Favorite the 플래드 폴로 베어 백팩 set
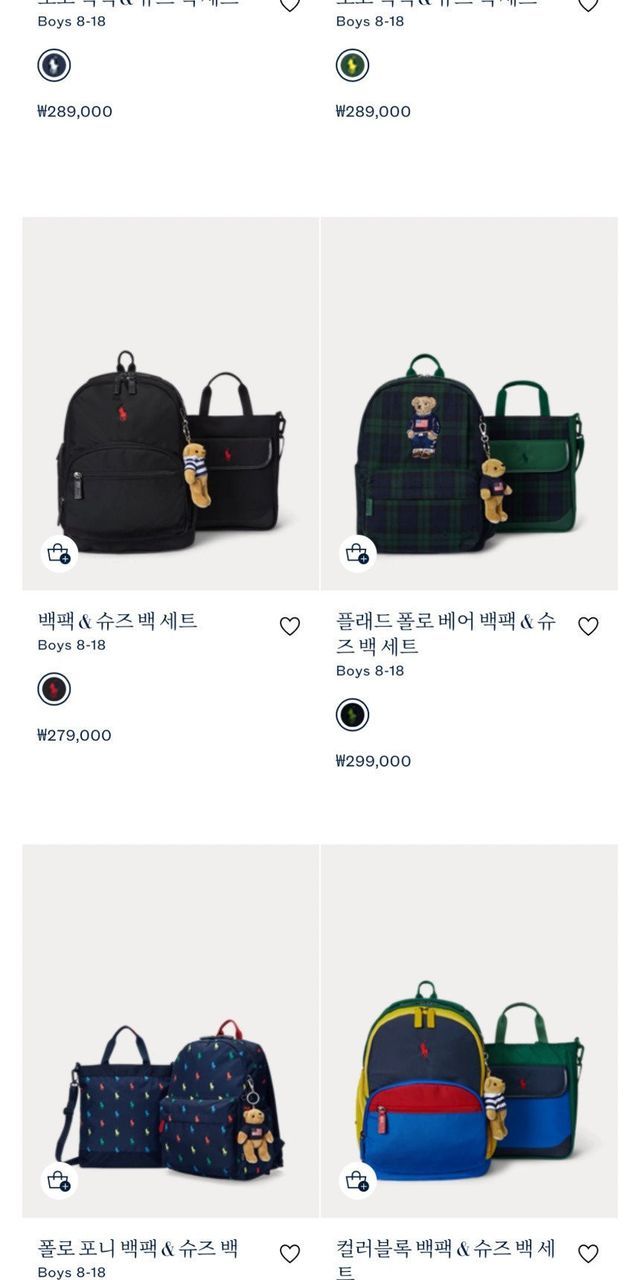Screen dimensions: 640x1280 [x=588, y=626]
